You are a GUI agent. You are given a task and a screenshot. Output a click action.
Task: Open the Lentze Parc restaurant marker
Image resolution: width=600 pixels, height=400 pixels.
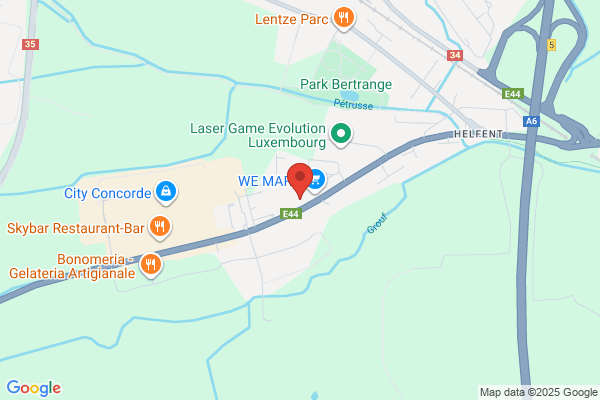[x=344, y=18]
